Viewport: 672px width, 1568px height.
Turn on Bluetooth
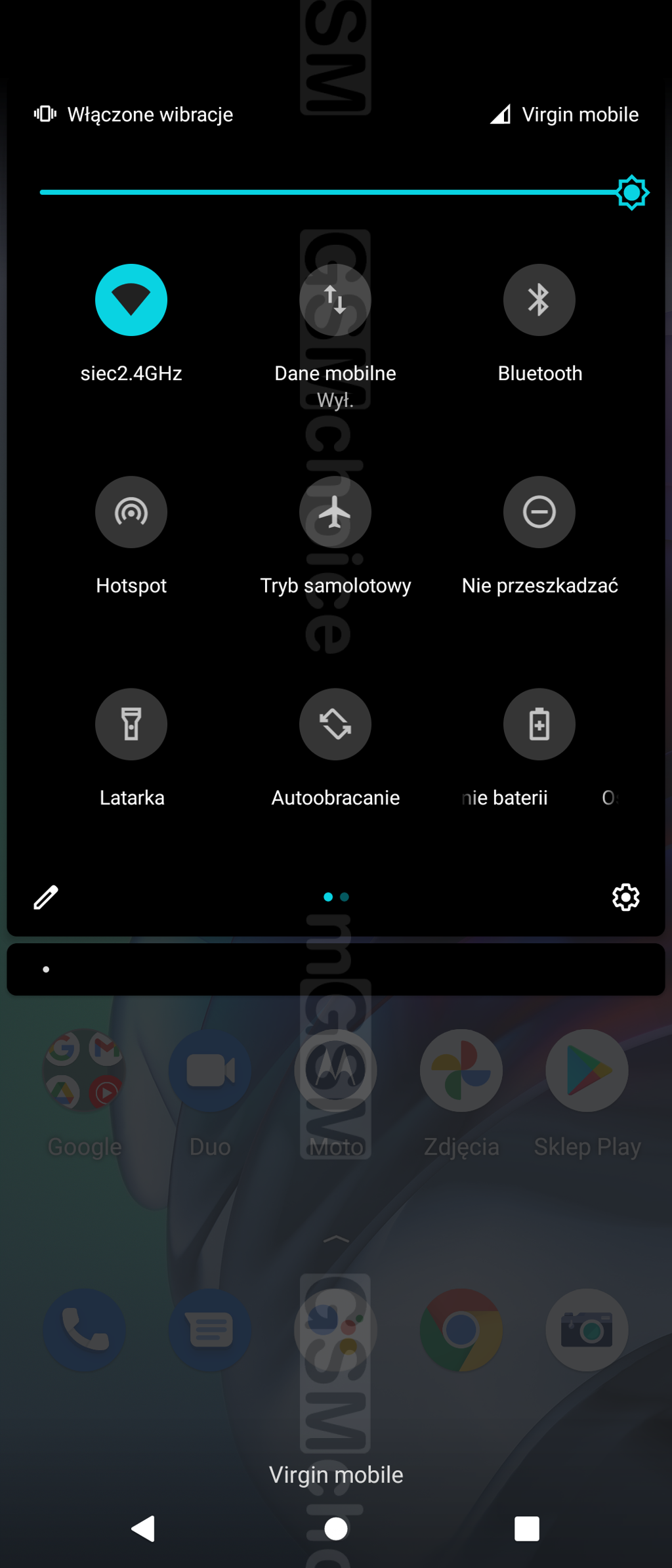point(539,300)
